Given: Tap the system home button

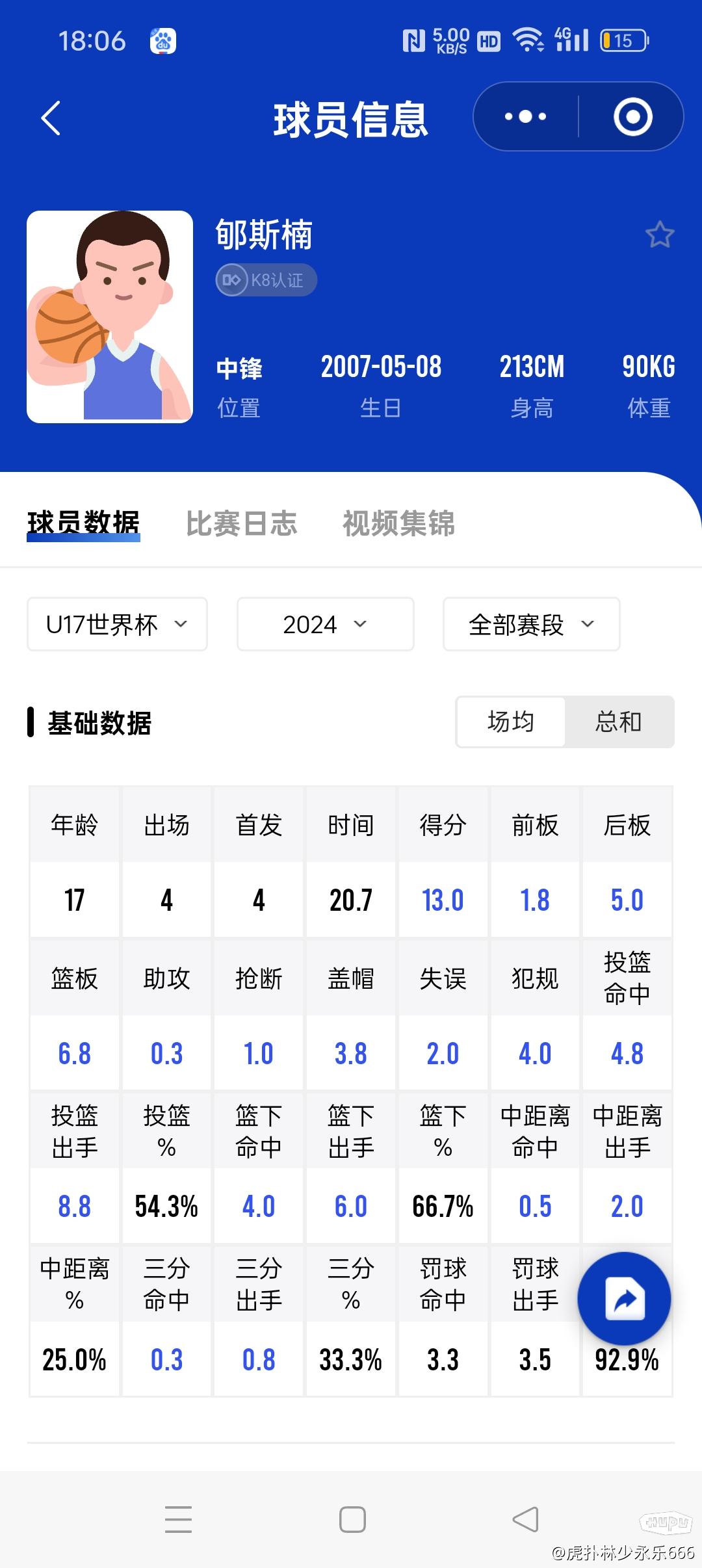Looking at the screenshot, I should point(352,1519).
